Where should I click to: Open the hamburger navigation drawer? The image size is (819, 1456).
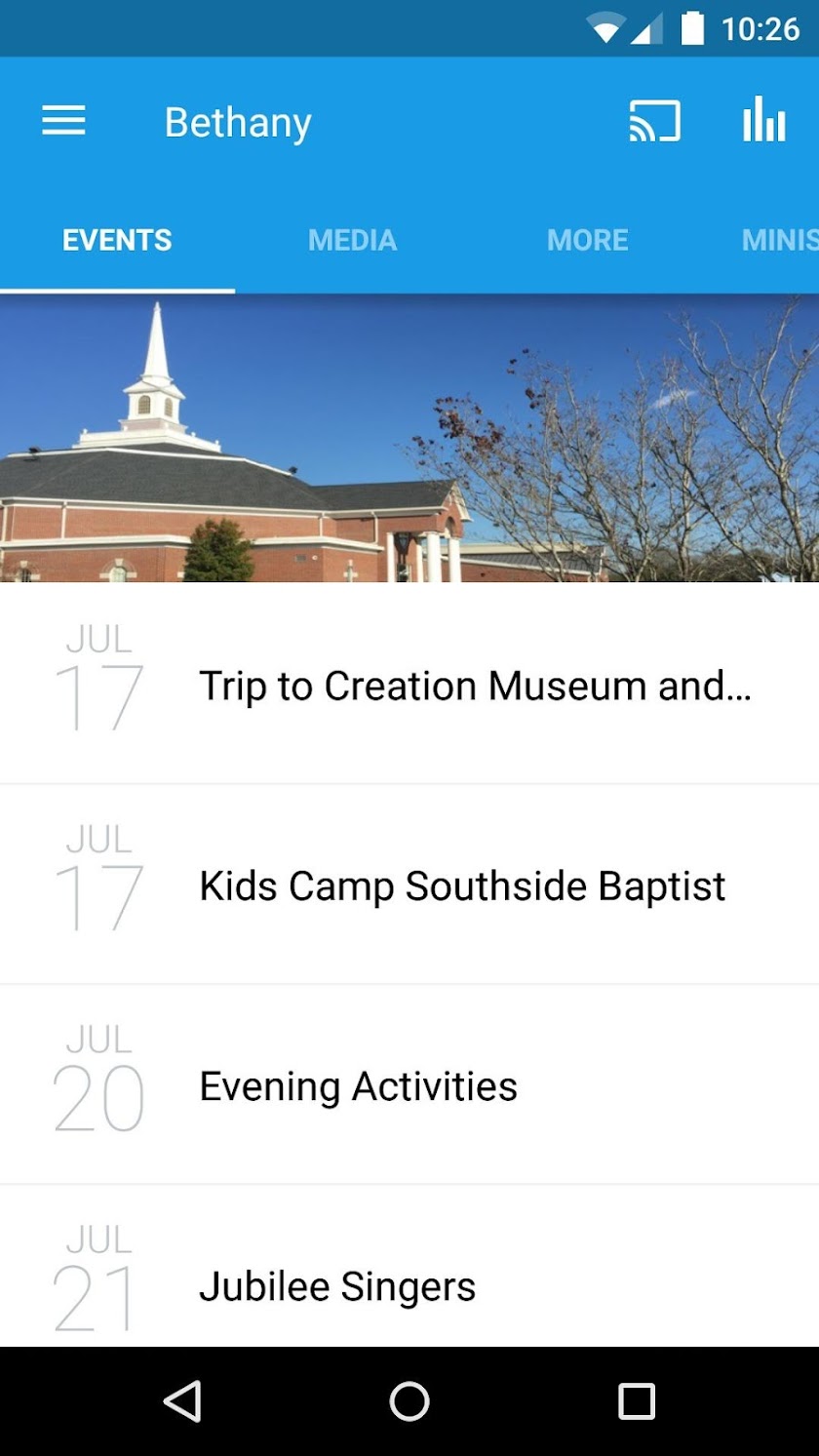pos(63,122)
